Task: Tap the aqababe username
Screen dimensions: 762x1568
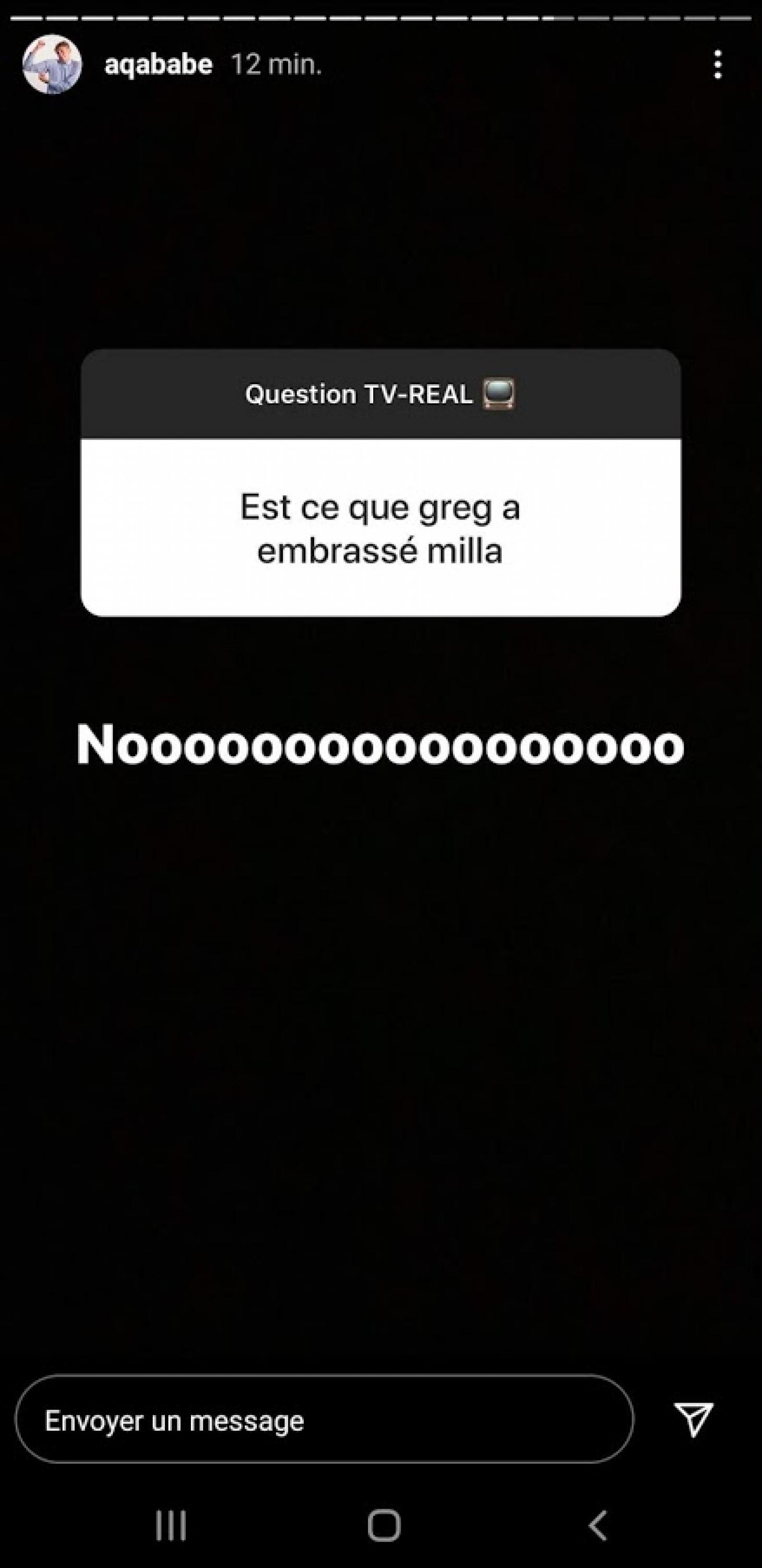Action: coord(159,65)
